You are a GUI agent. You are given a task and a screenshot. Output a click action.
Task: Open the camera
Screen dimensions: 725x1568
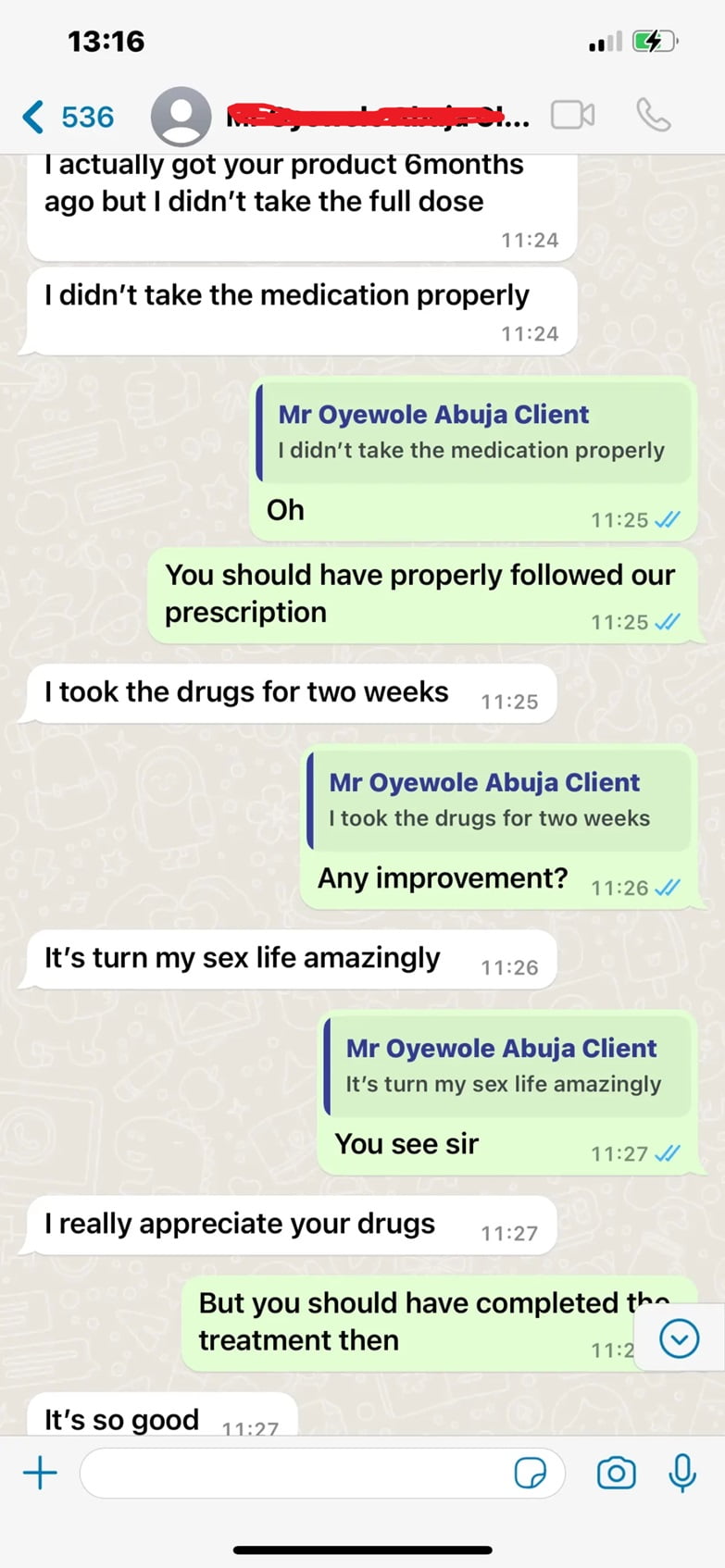click(616, 1473)
